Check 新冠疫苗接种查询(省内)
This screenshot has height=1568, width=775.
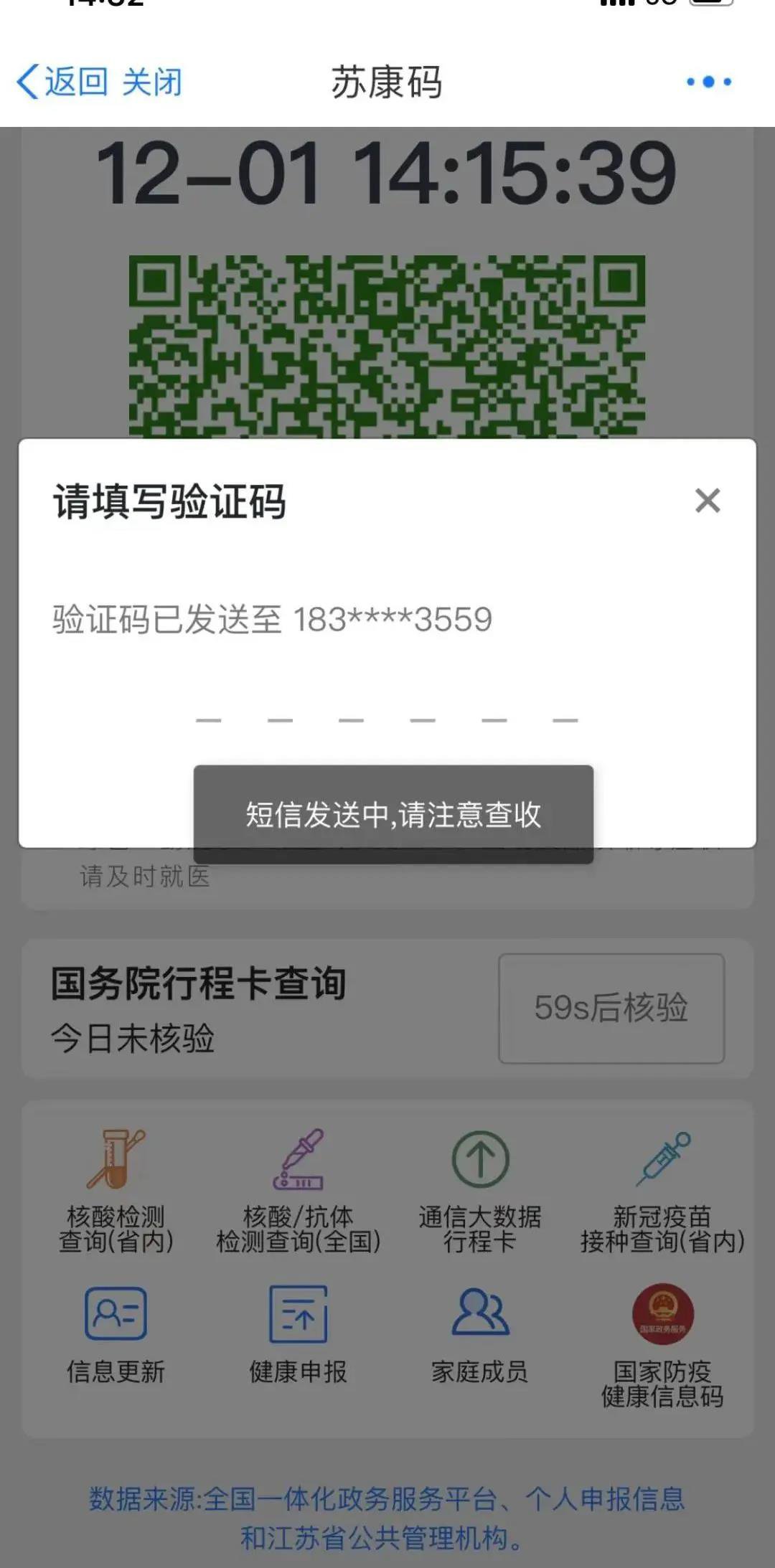point(662,1189)
